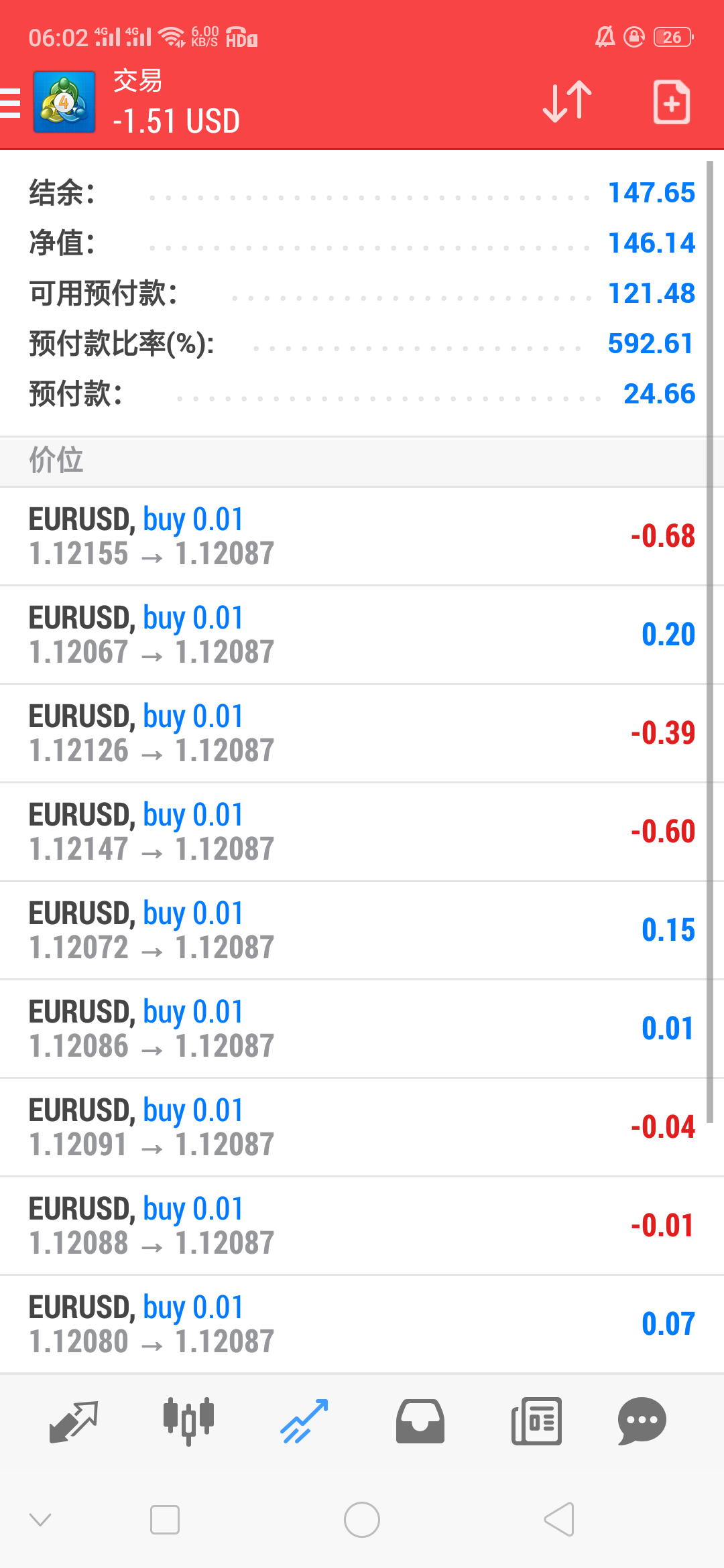724x1568 pixels.
Task: Open EURUSD position opened at 1.12147
Action: [x=362, y=832]
